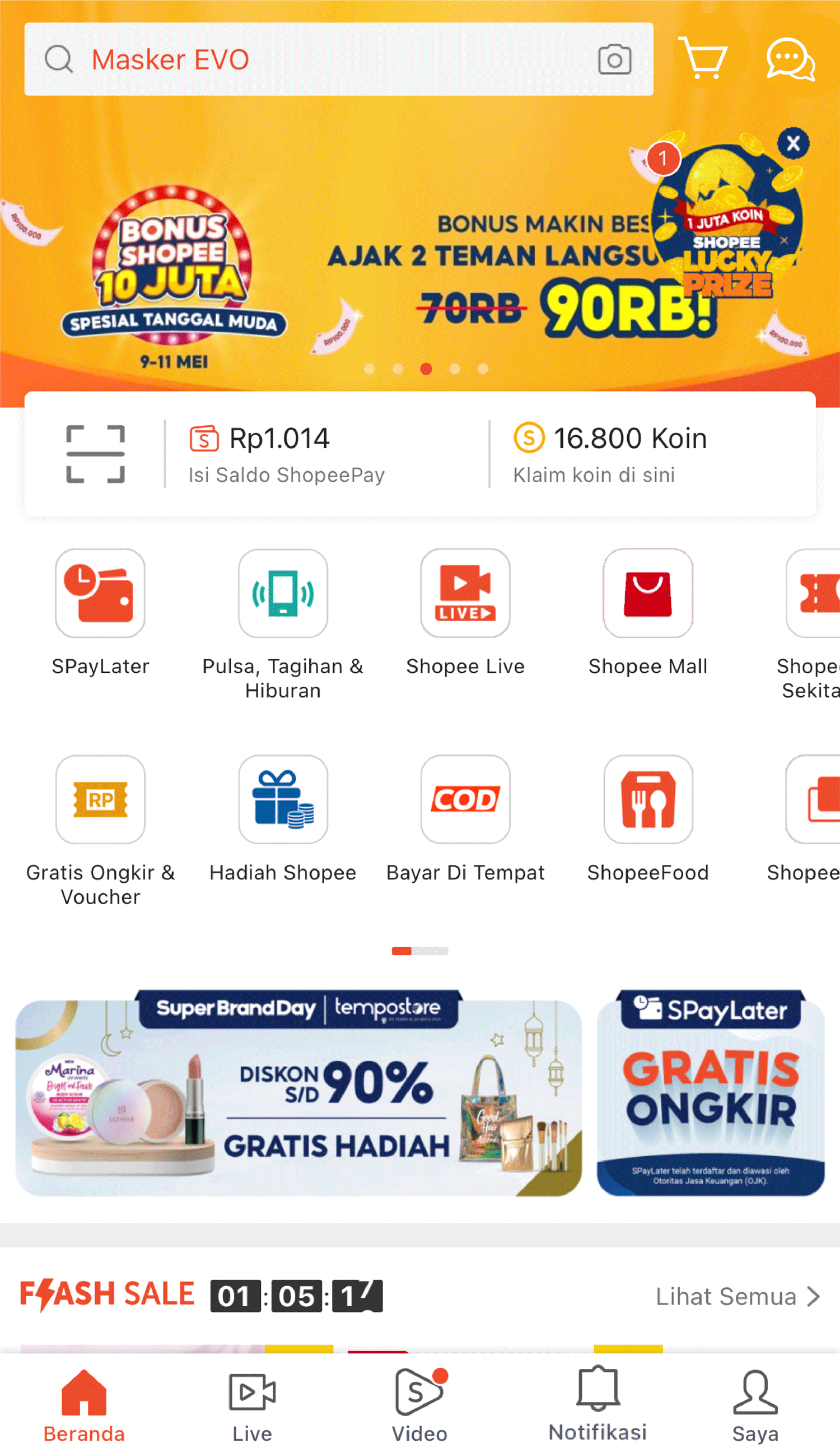
Task: Tap the camera search icon
Action: 614,59
